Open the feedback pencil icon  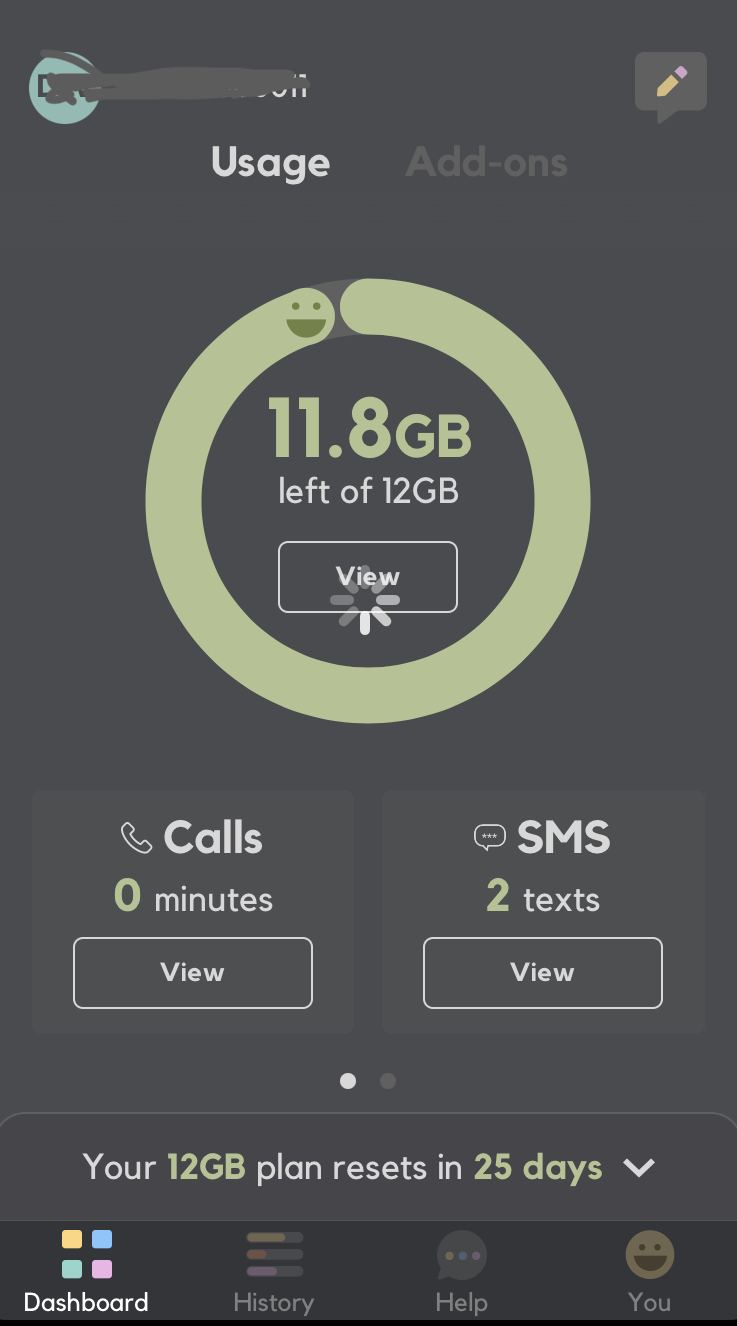671,84
